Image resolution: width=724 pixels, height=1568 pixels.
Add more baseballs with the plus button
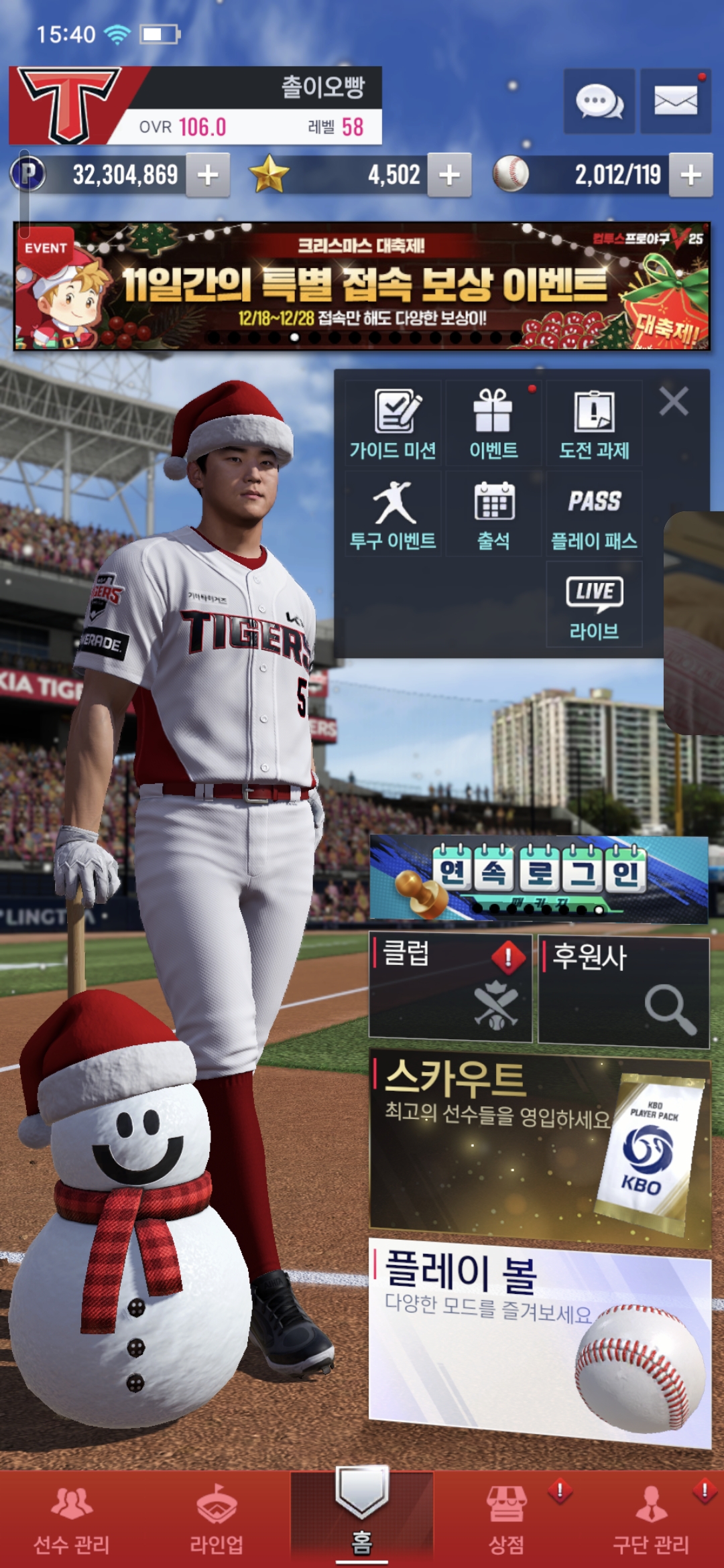click(x=690, y=175)
